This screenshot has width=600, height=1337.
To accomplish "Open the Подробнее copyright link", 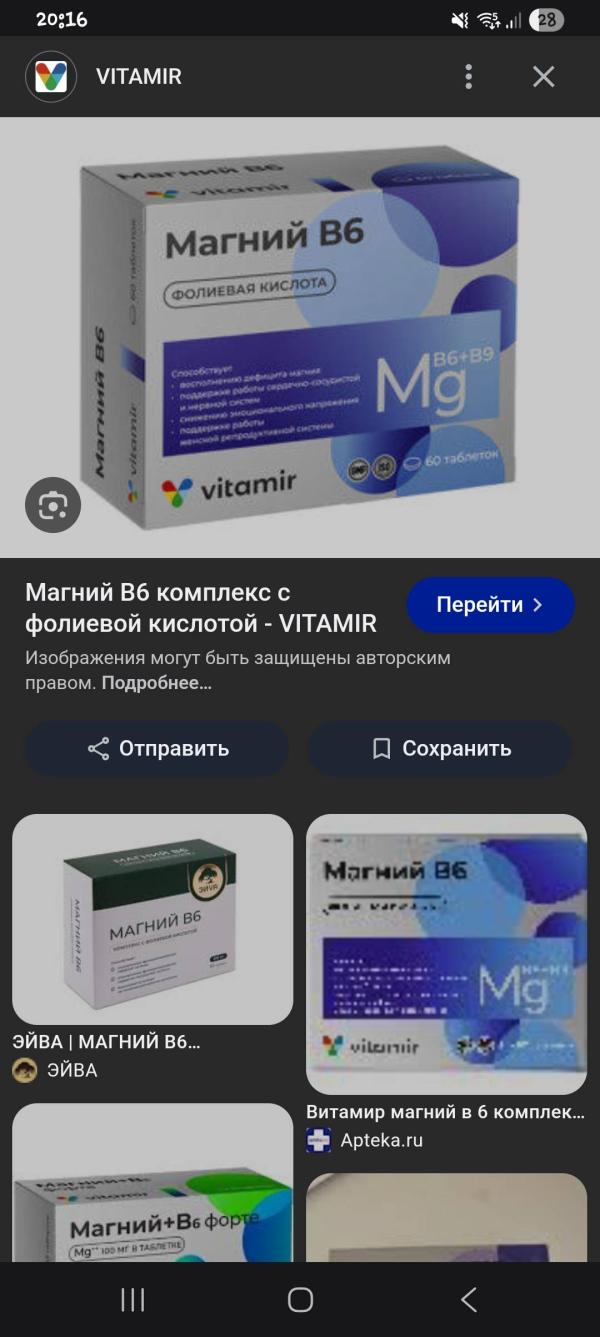I will pyautogui.click(x=157, y=684).
